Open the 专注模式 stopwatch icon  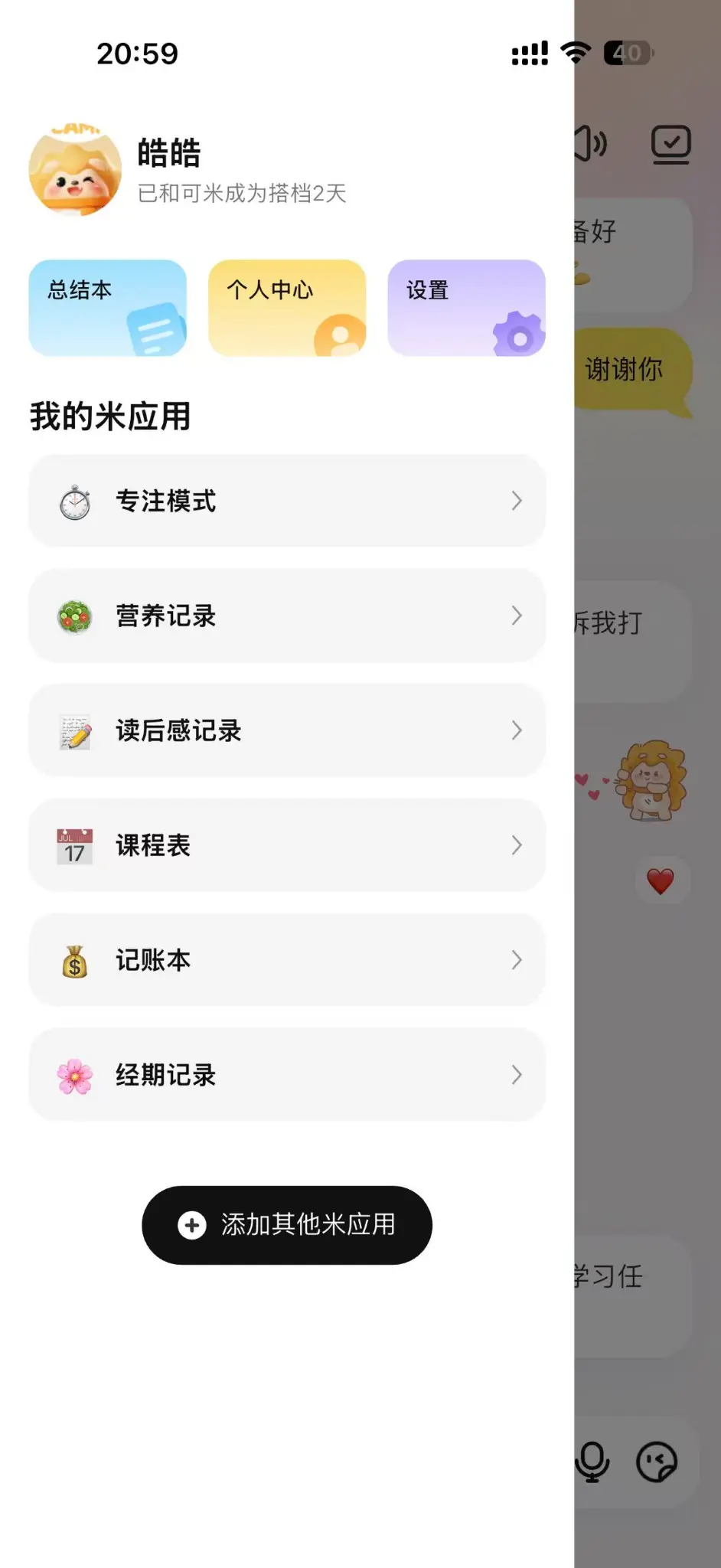tap(73, 501)
